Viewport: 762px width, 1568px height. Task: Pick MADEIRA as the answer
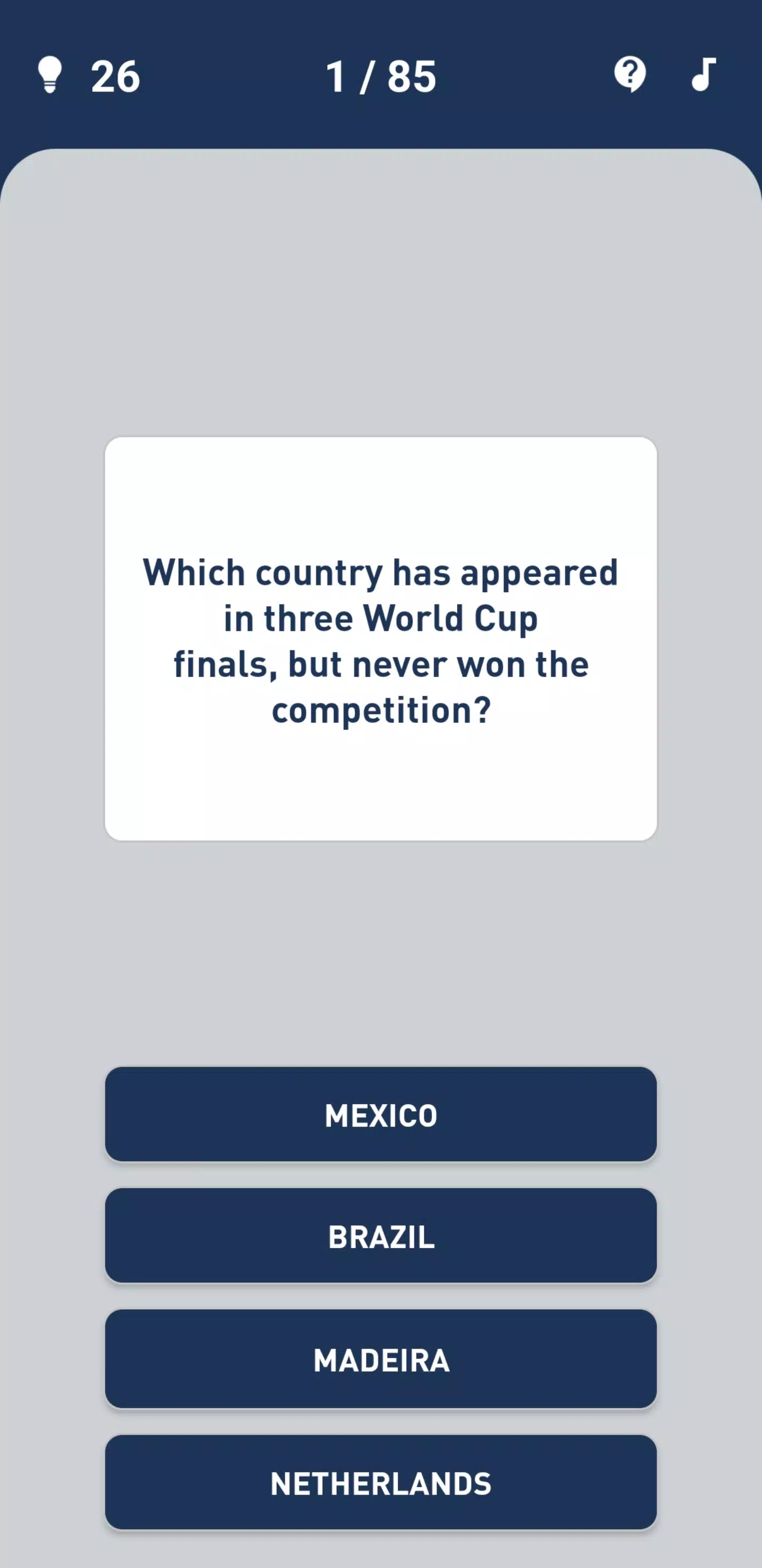pos(380,1359)
